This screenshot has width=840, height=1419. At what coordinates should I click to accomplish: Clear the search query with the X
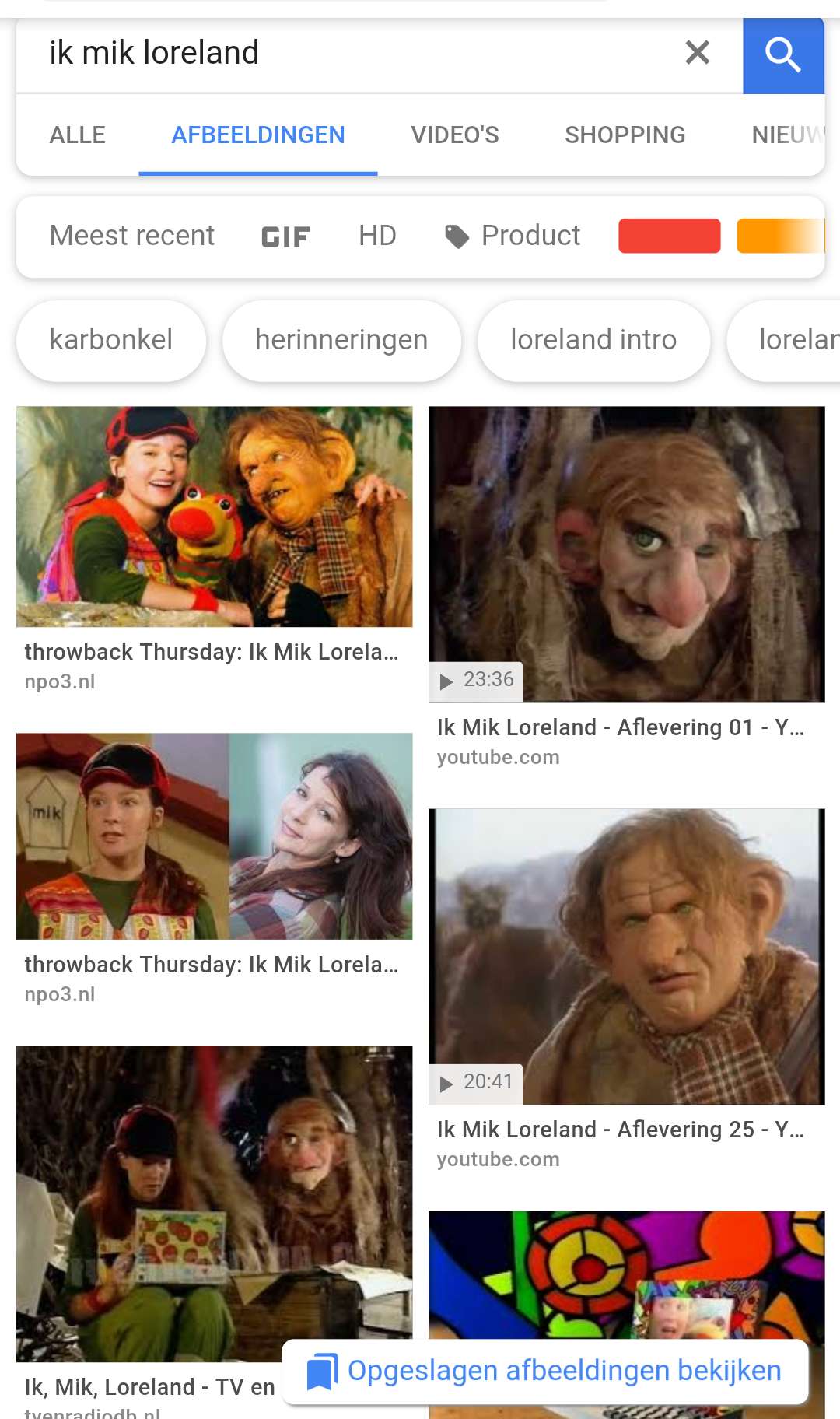point(697,53)
